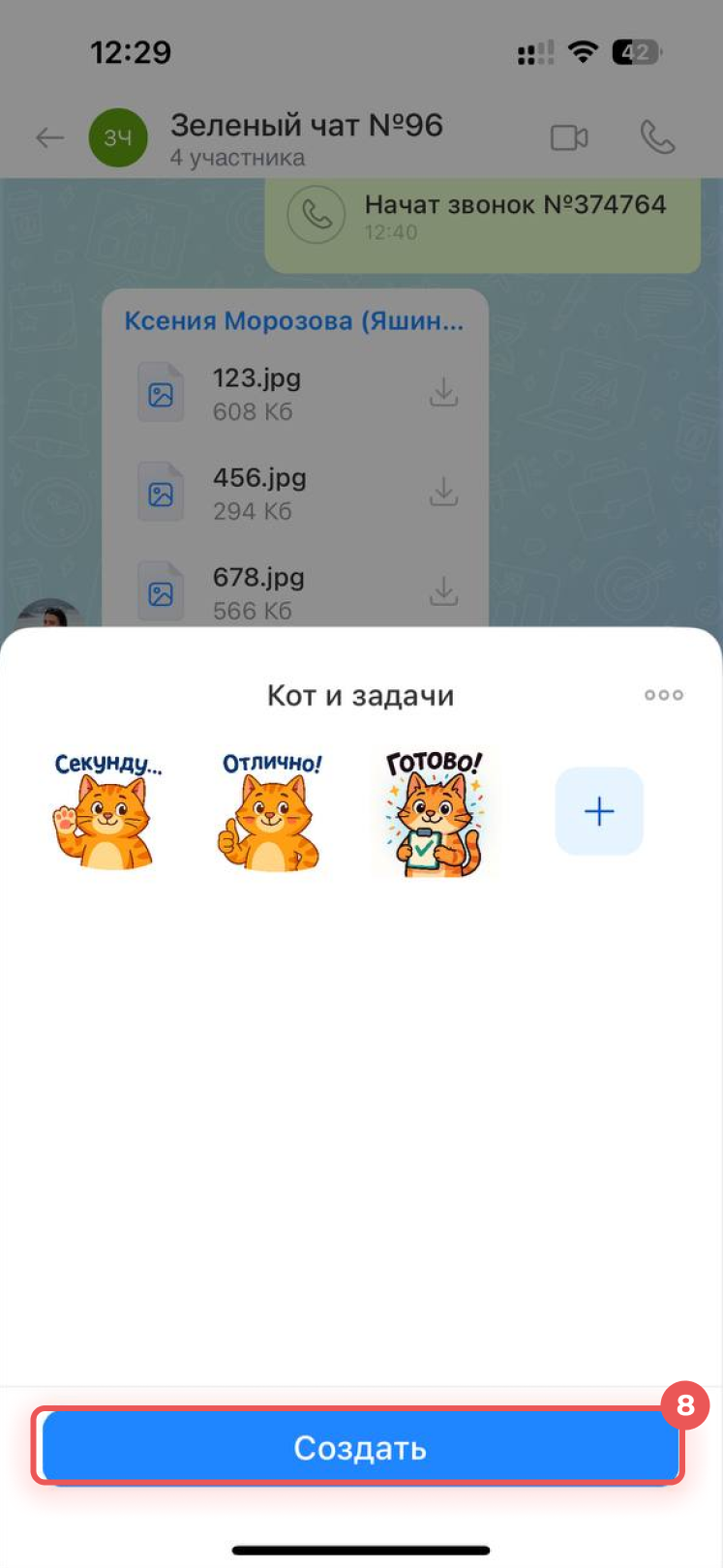The width and height of the screenshot is (723, 1568).
Task: Download the 123.jpg file
Action: click(443, 393)
